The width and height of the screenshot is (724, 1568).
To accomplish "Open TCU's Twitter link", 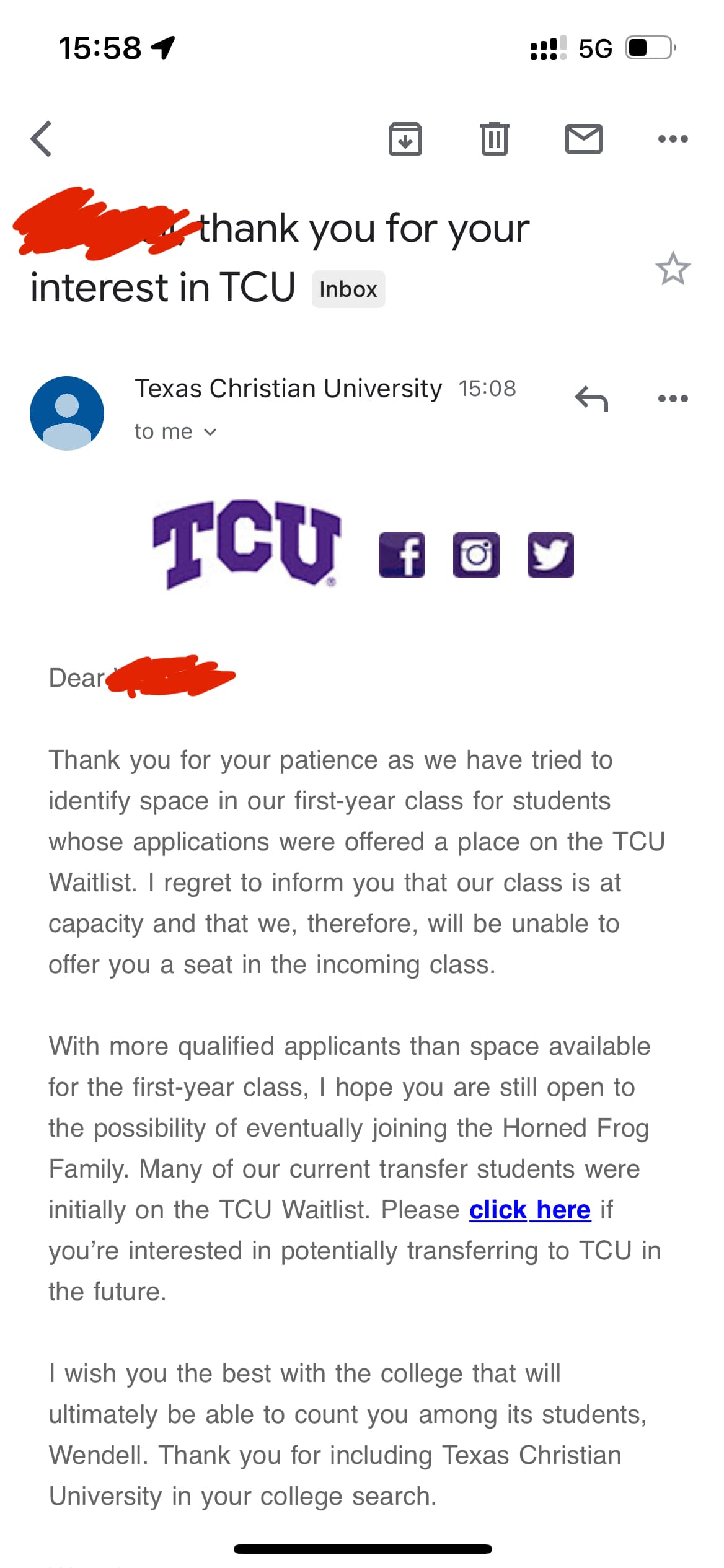I will click(x=550, y=555).
